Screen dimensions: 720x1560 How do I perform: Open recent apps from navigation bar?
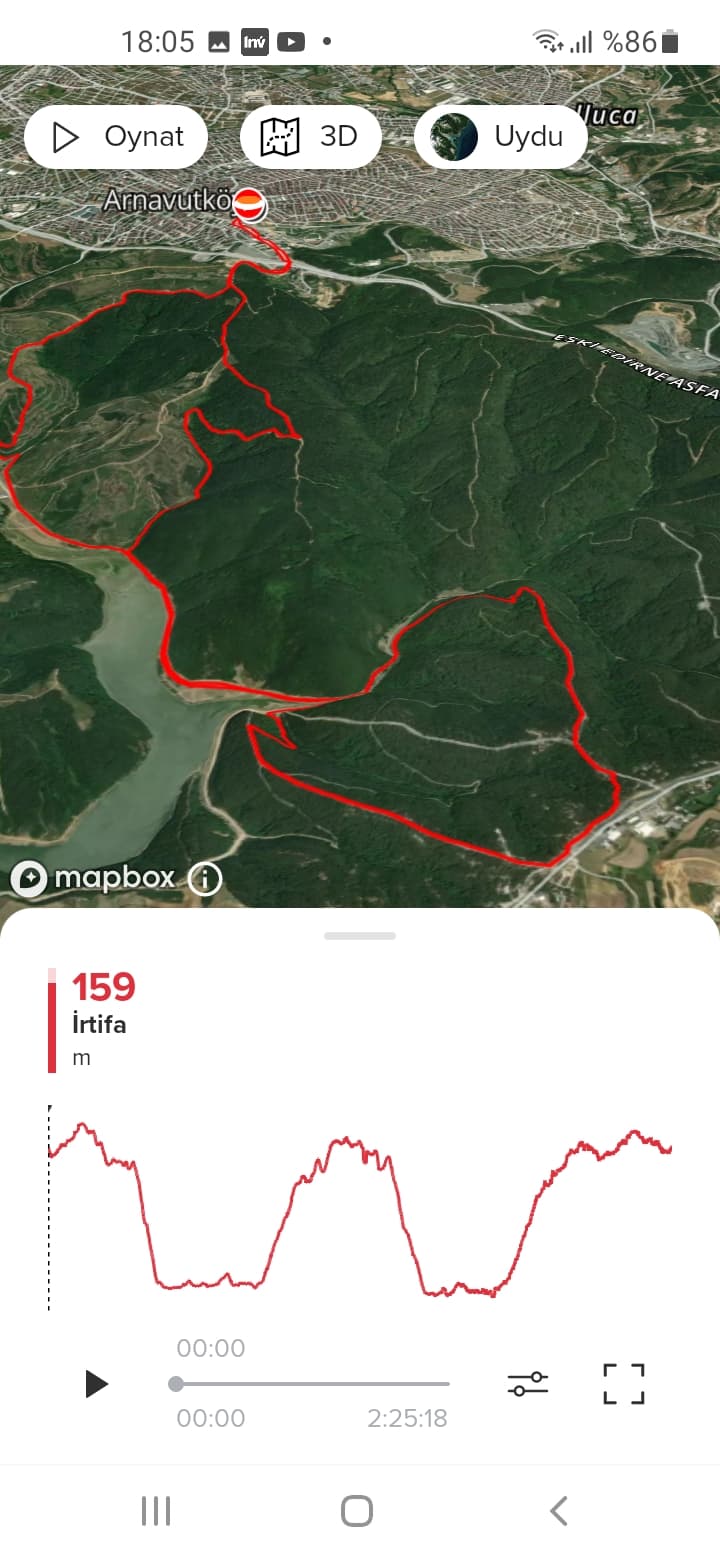point(156,1510)
